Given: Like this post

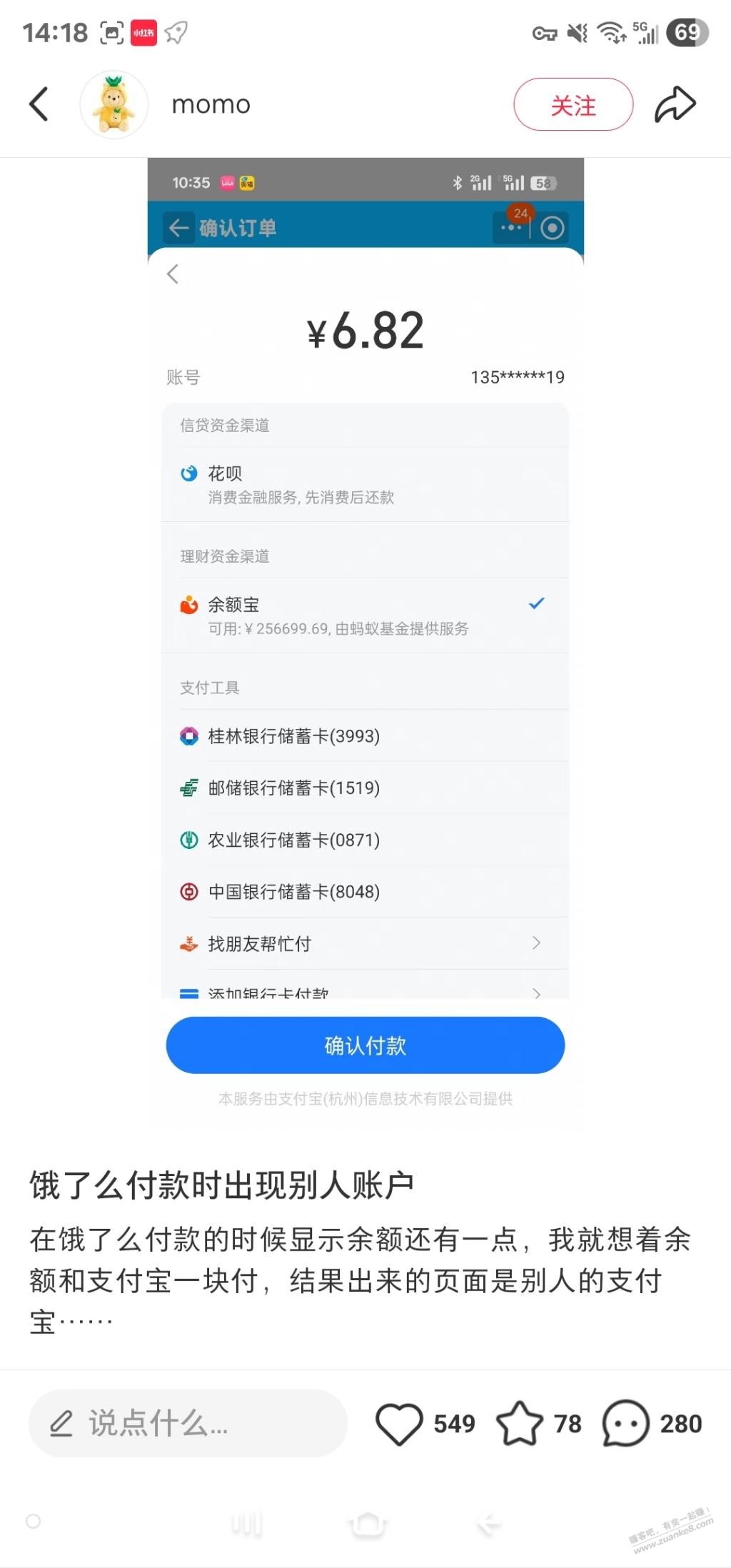Looking at the screenshot, I should [x=400, y=1423].
